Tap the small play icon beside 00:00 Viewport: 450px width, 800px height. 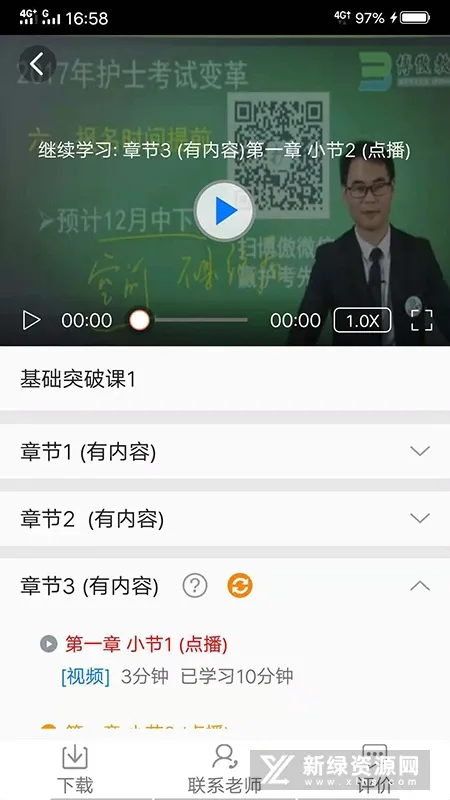(31, 320)
